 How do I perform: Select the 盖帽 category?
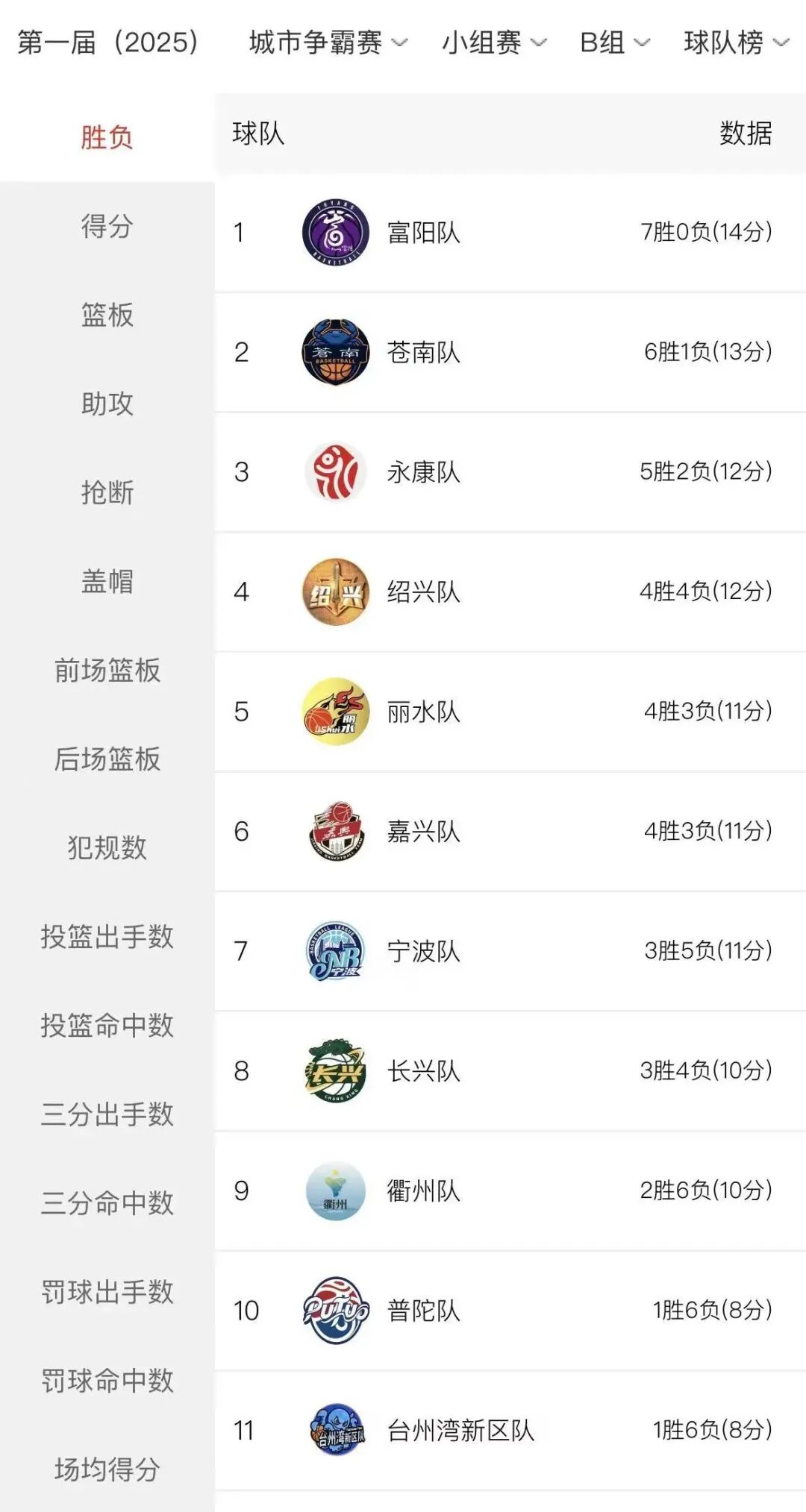pos(107,581)
